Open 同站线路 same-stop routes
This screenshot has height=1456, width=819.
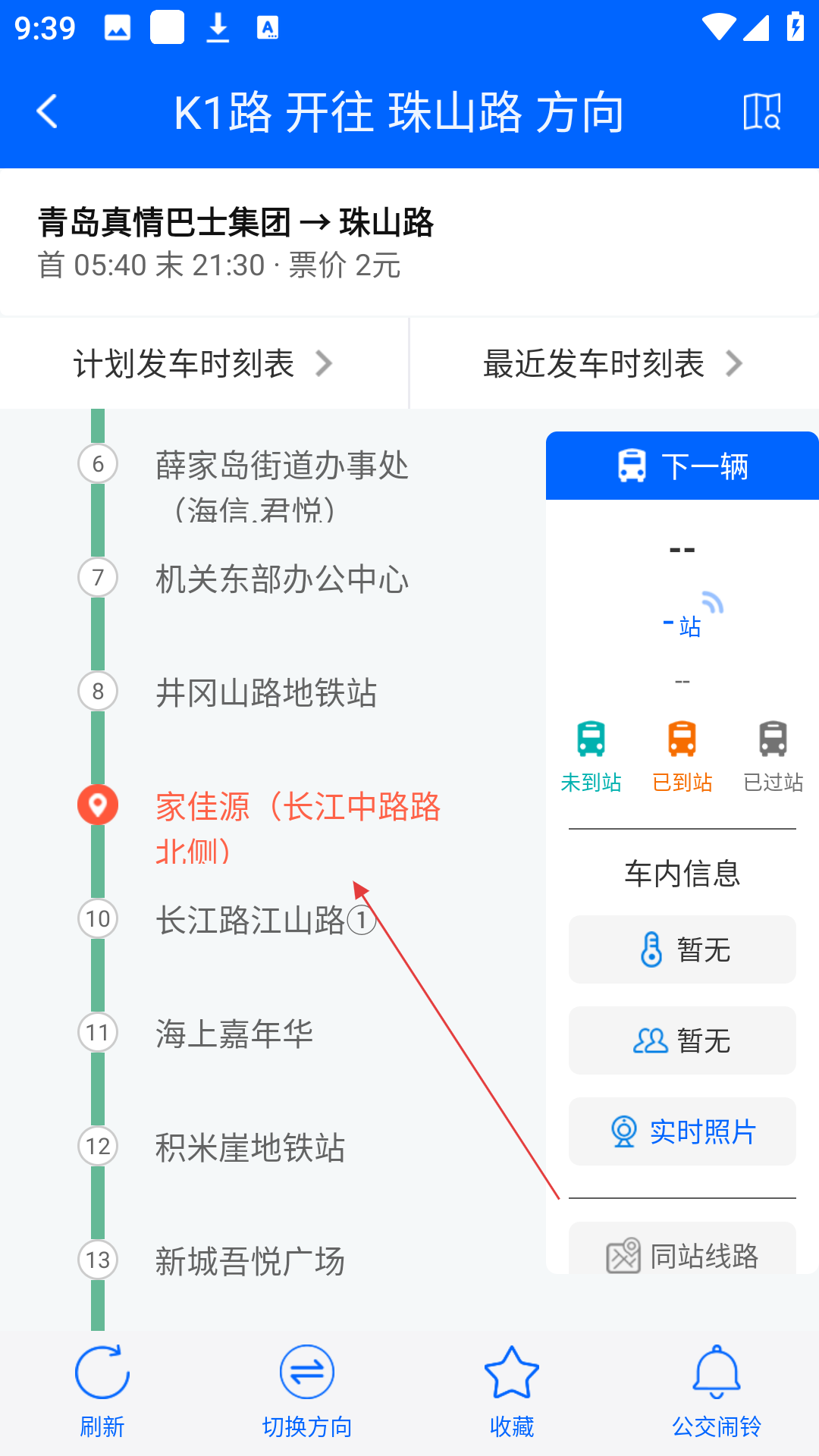pos(682,1255)
